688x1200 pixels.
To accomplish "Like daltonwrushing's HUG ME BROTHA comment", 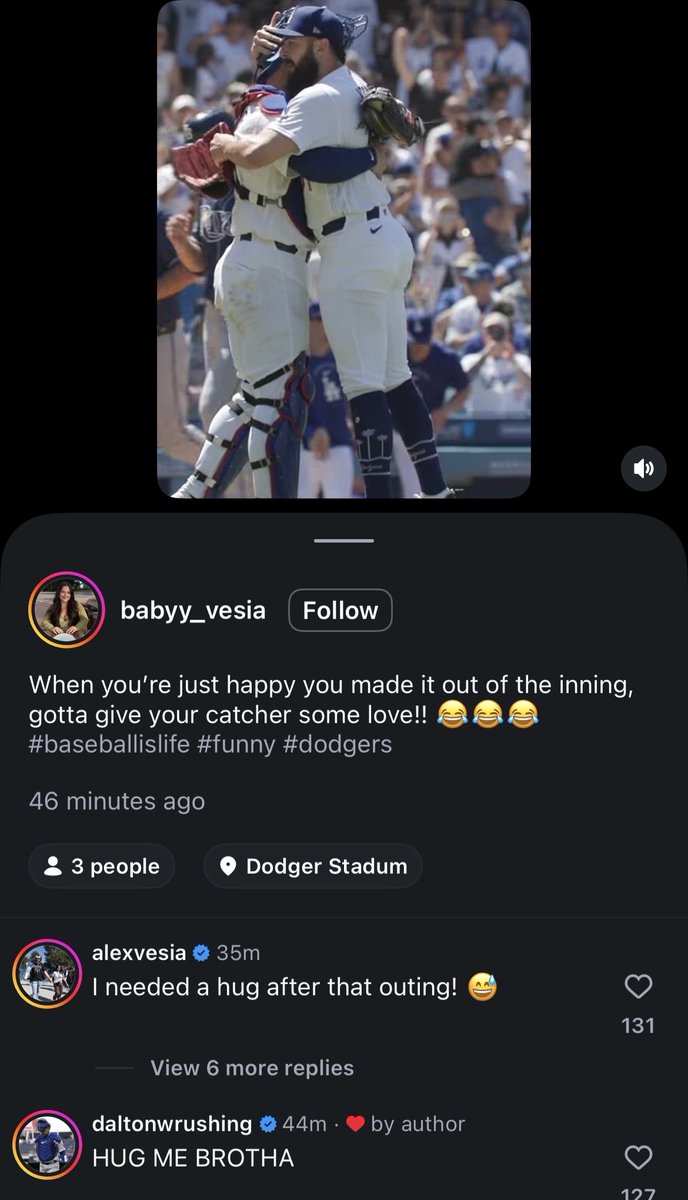I will tap(638, 1158).
